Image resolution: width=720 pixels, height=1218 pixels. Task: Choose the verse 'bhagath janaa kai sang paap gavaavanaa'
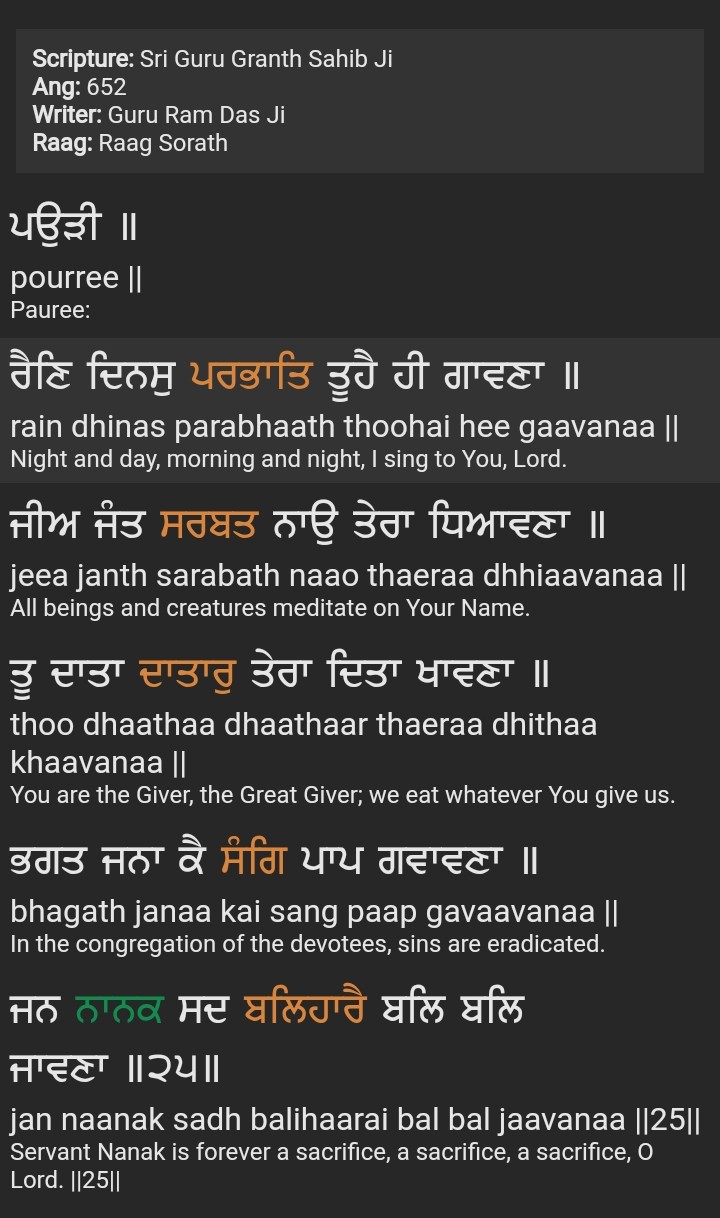(315, 912)
